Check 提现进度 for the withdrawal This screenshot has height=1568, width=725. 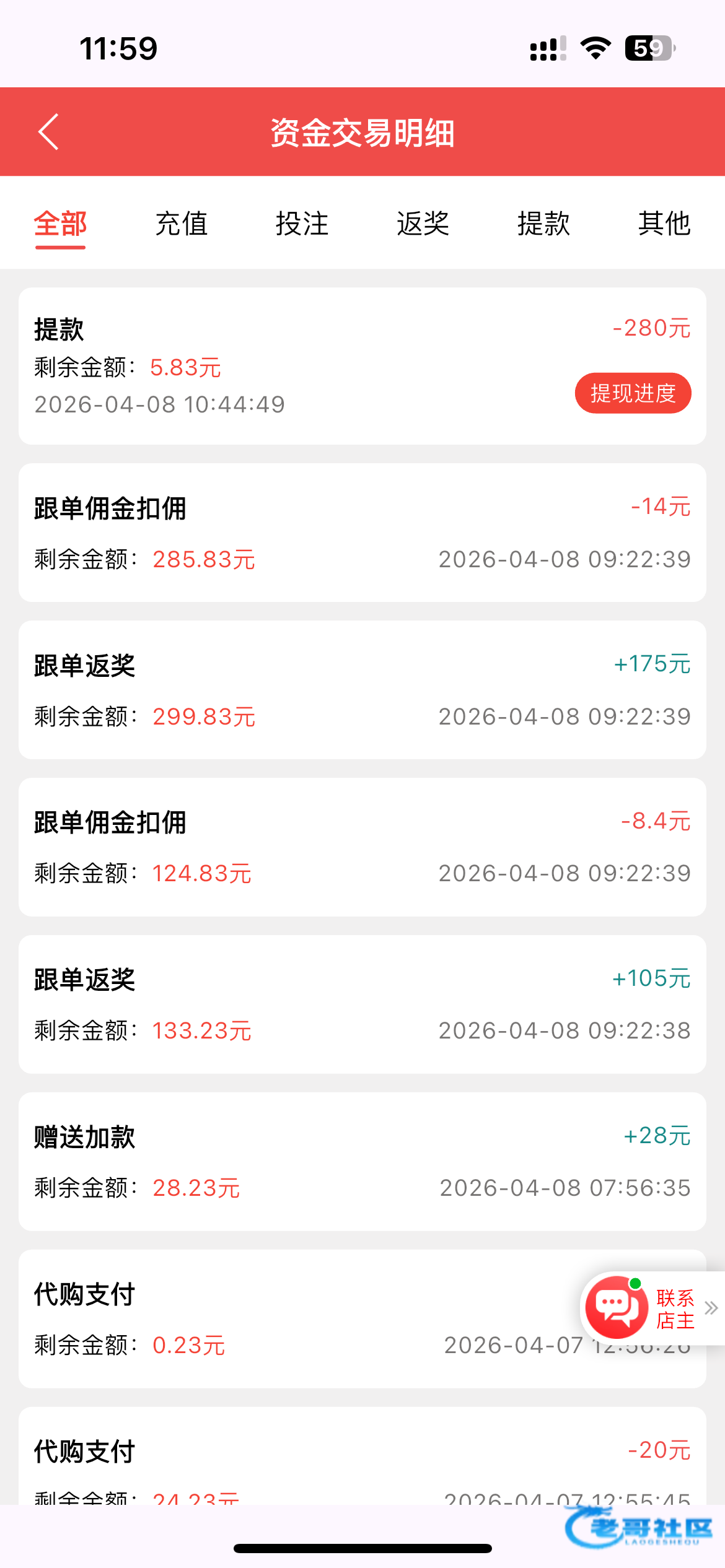click(633, 393)
